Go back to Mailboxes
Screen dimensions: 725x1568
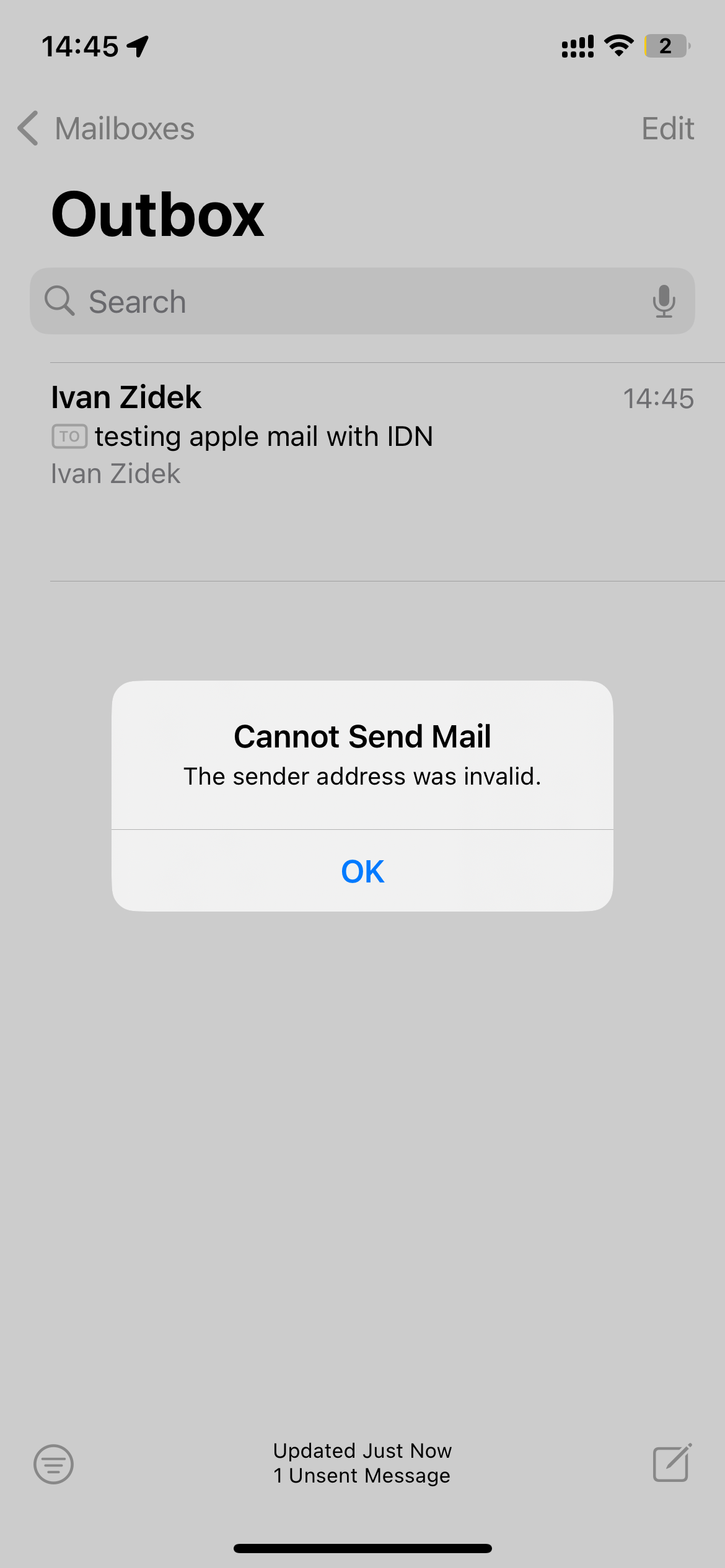tap(107, 129)
